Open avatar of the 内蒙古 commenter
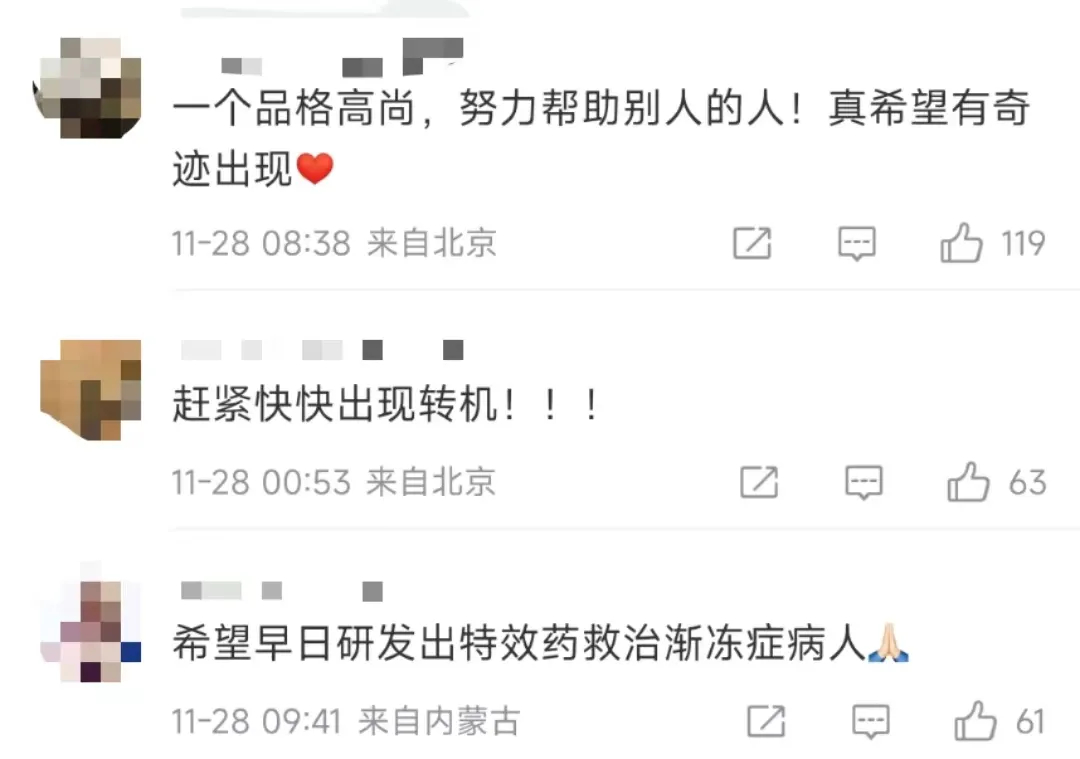 90,630
